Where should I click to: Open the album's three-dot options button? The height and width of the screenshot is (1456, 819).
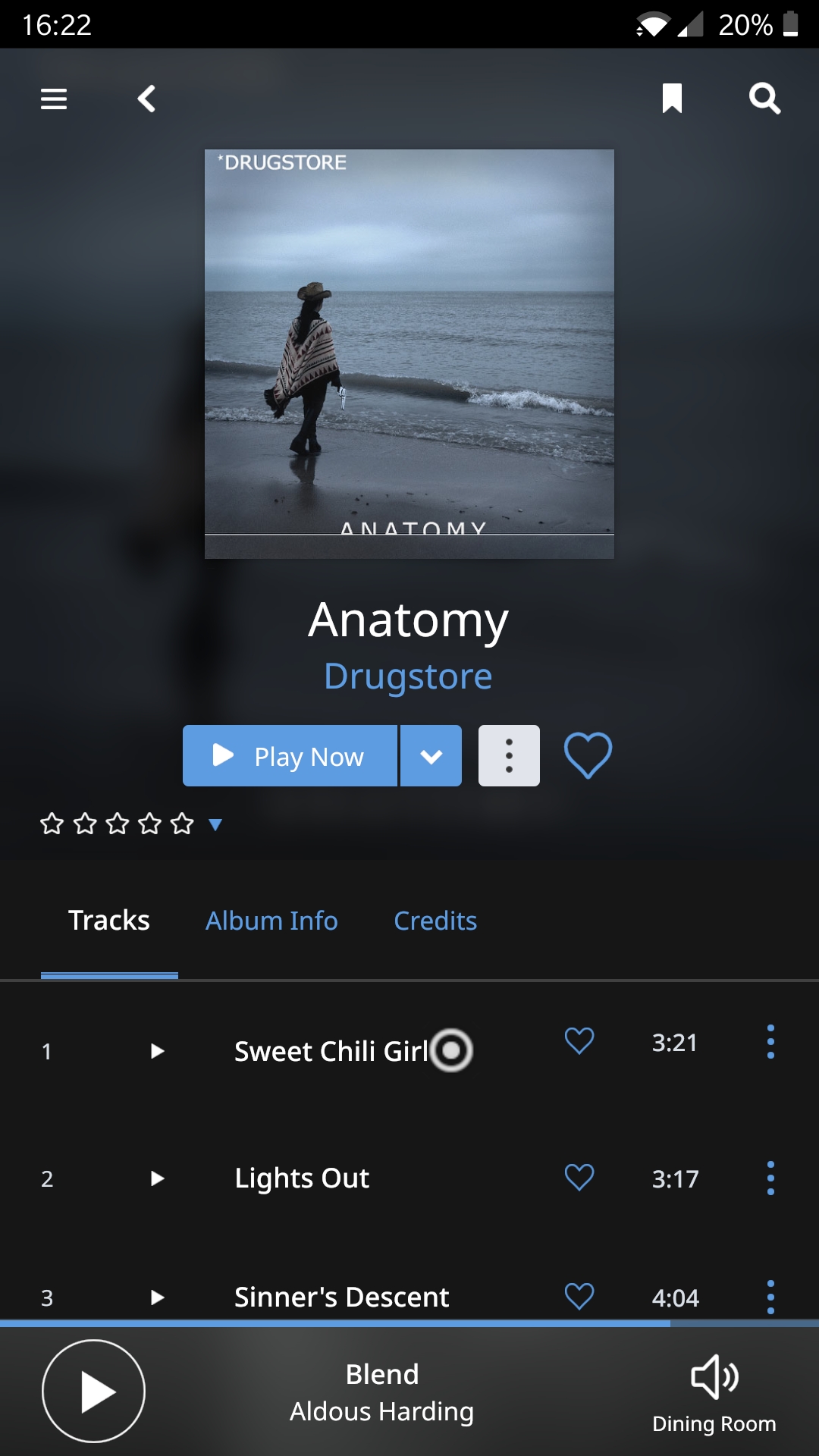point(509,756)
